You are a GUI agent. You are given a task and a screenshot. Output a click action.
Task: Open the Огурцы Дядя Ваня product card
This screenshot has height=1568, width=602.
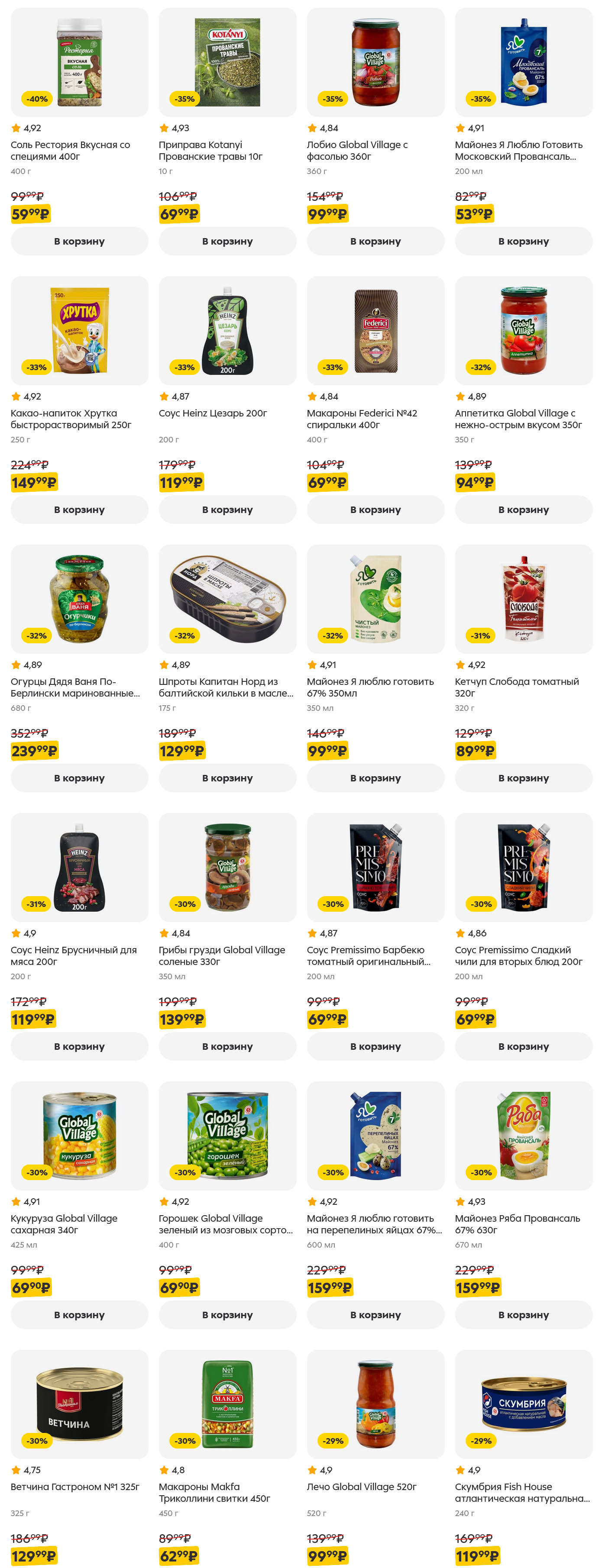(x=79, y=599)
